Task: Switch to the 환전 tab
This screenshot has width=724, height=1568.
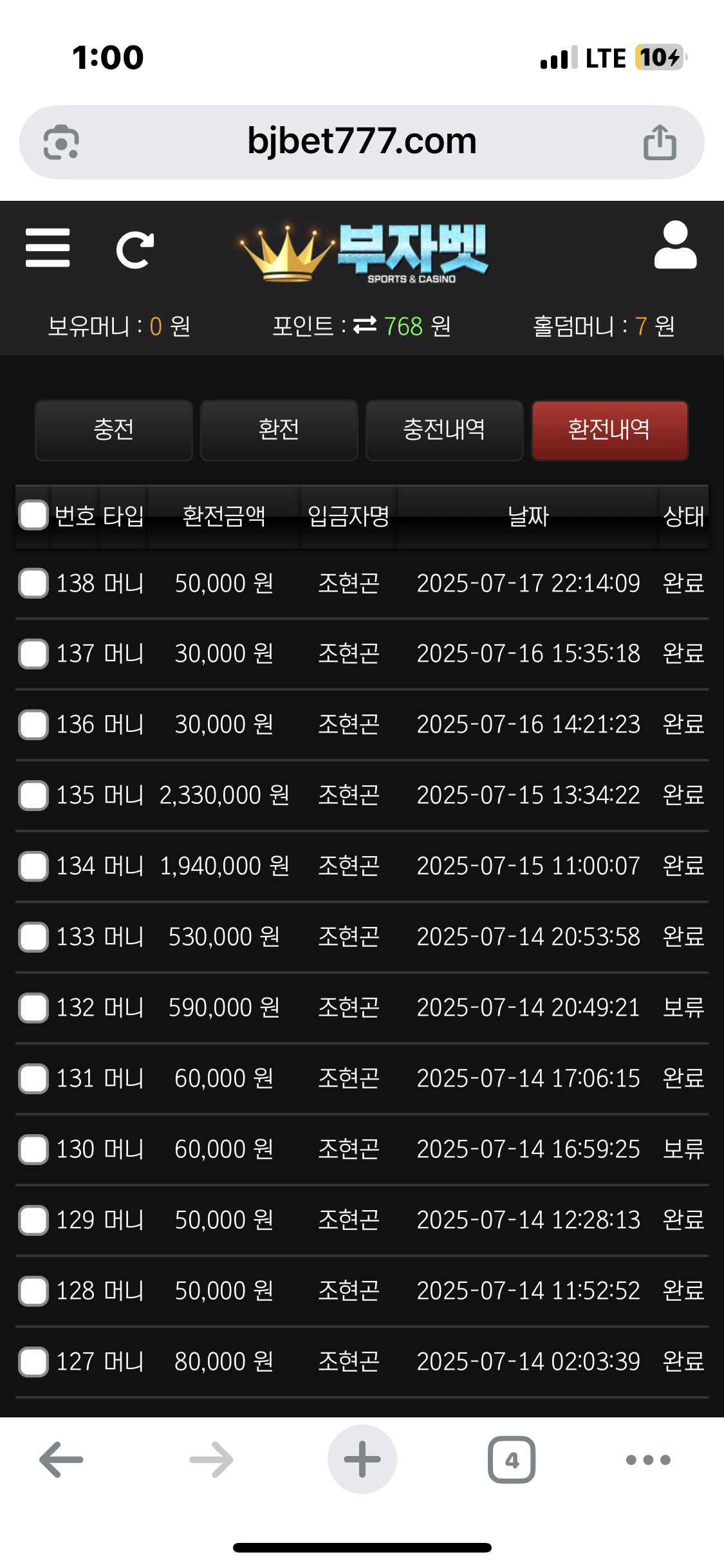Action: pos(279,430)
